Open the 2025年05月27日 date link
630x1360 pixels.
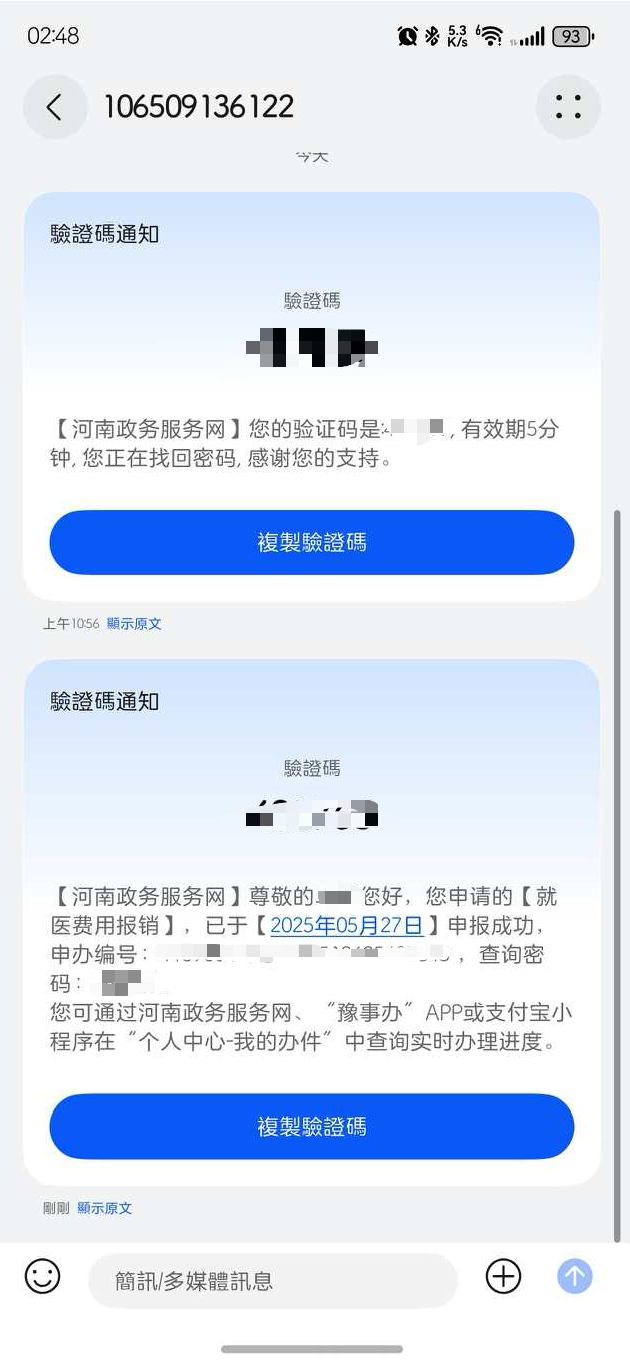click(346, 925)
